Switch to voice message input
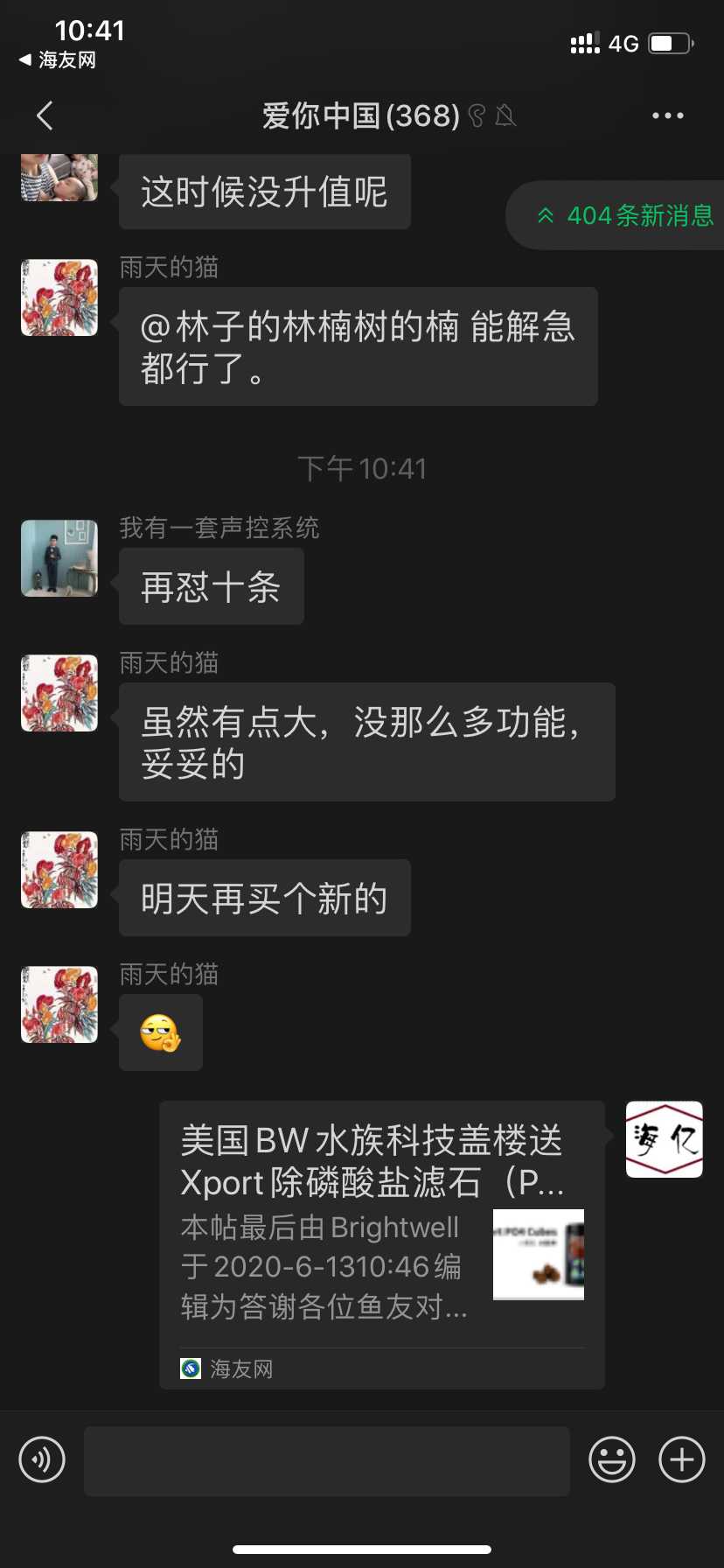 point(42,1459)
